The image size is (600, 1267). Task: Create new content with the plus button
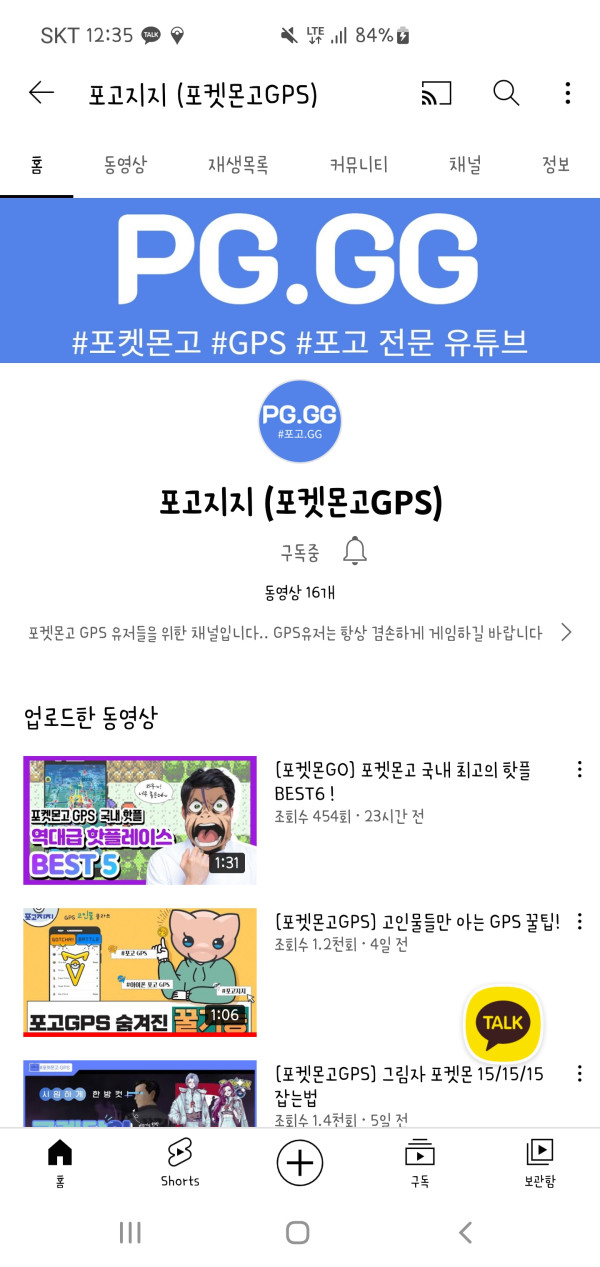pyautogui.click(x=299, y=1163)
